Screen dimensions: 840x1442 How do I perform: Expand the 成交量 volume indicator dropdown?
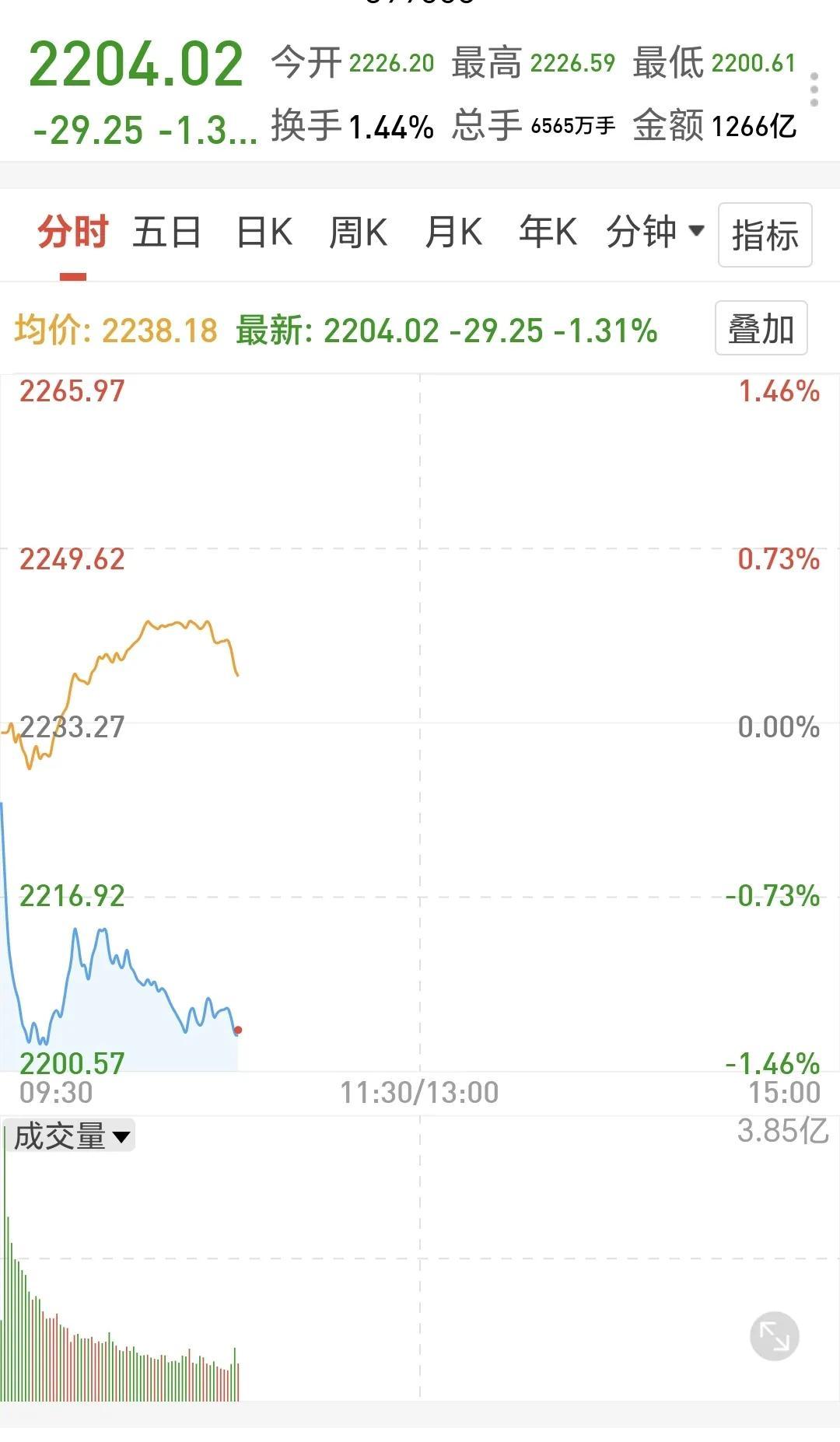pos(71,1136)
